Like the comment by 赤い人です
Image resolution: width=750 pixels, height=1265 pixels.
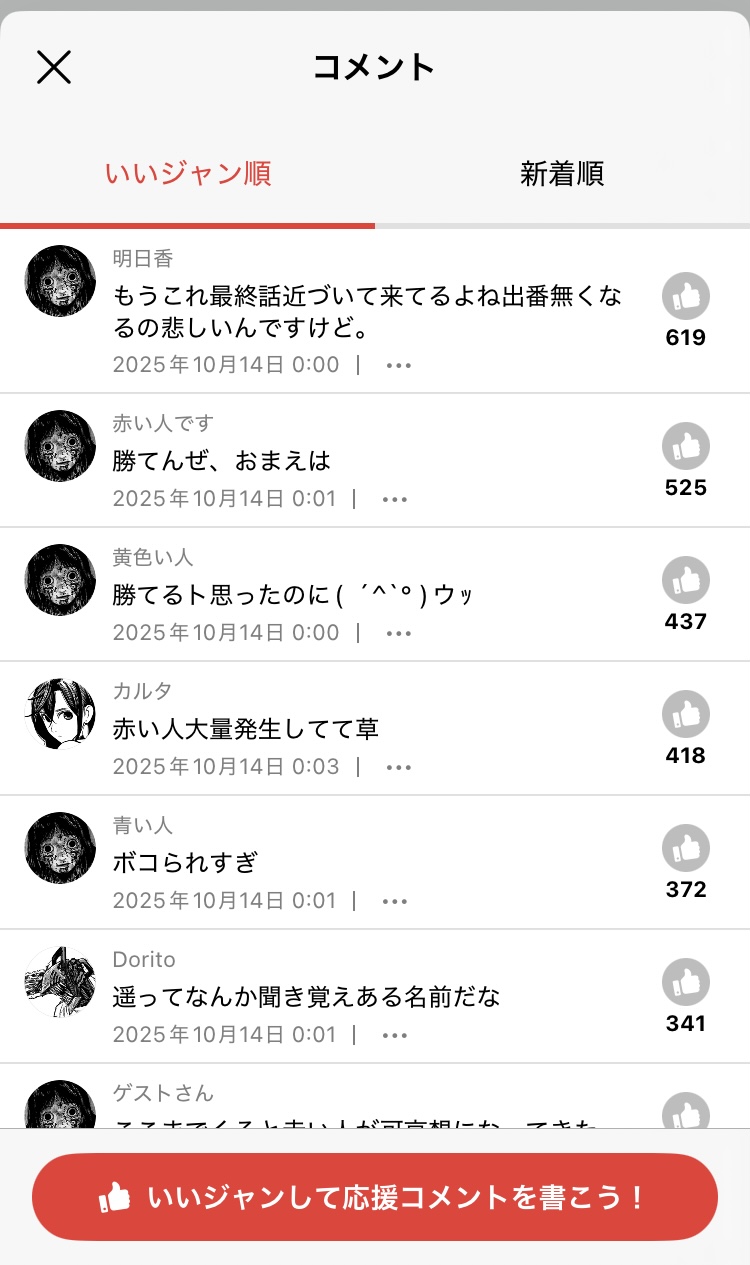686,446
